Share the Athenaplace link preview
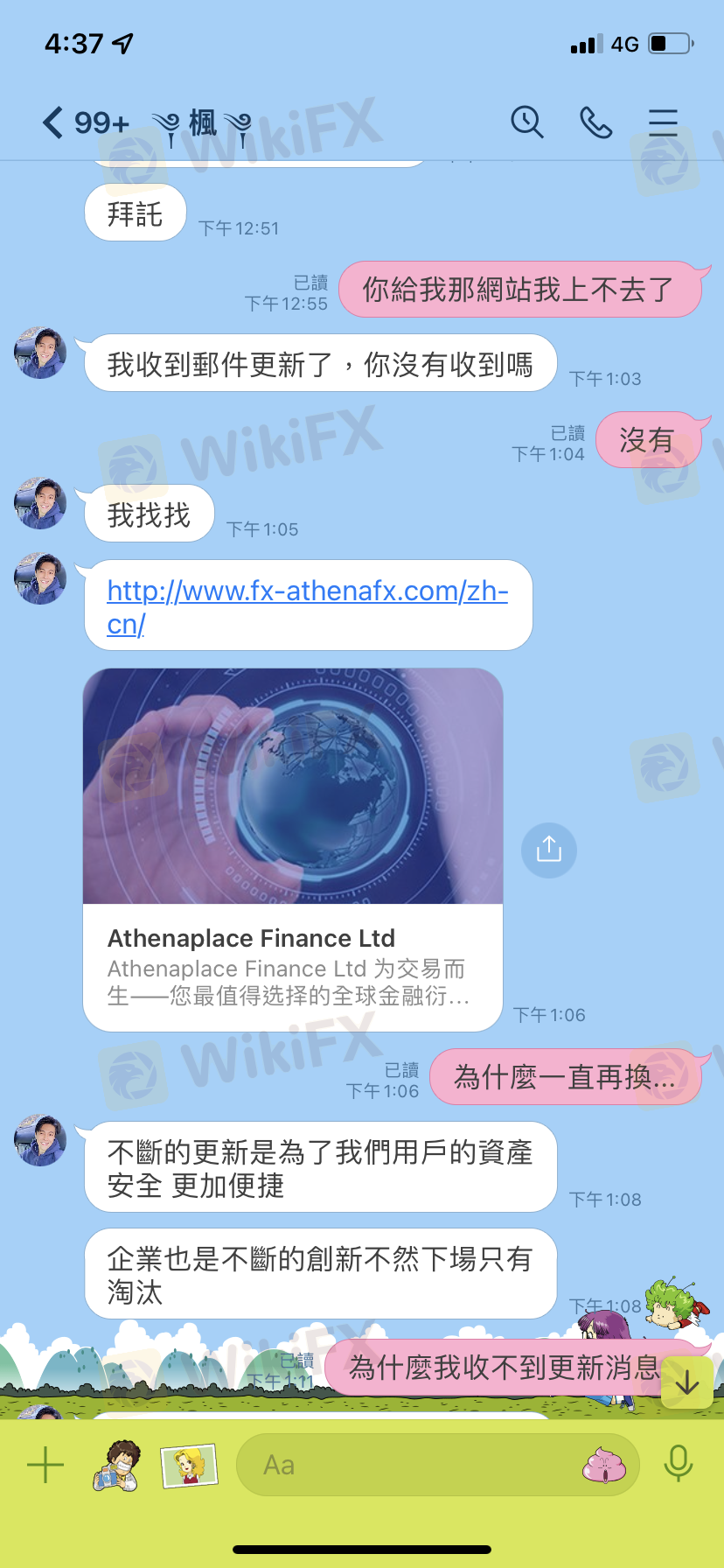This screenshot has width=724, height=1568. click(x=548, y=850)
